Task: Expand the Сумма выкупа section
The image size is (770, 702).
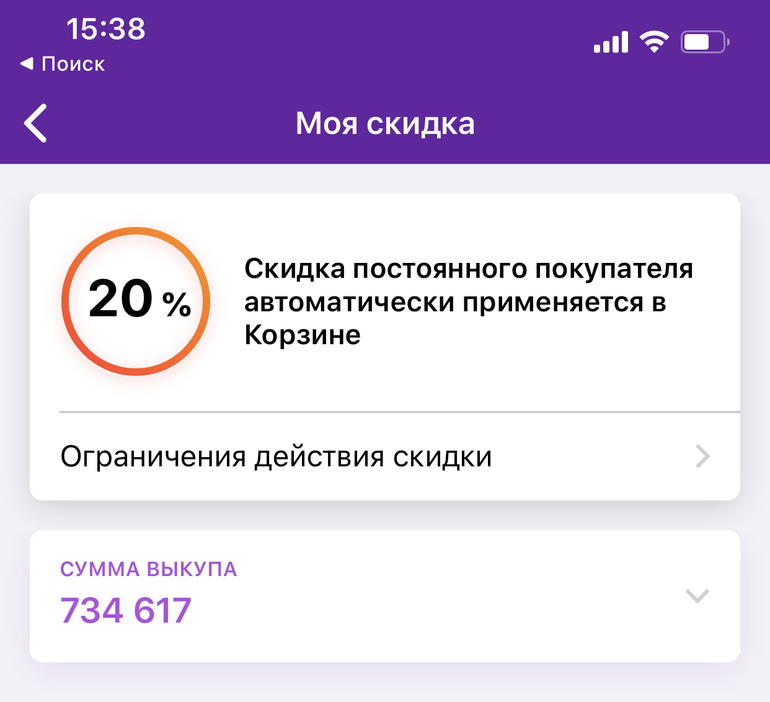Action: coord(697,595)
